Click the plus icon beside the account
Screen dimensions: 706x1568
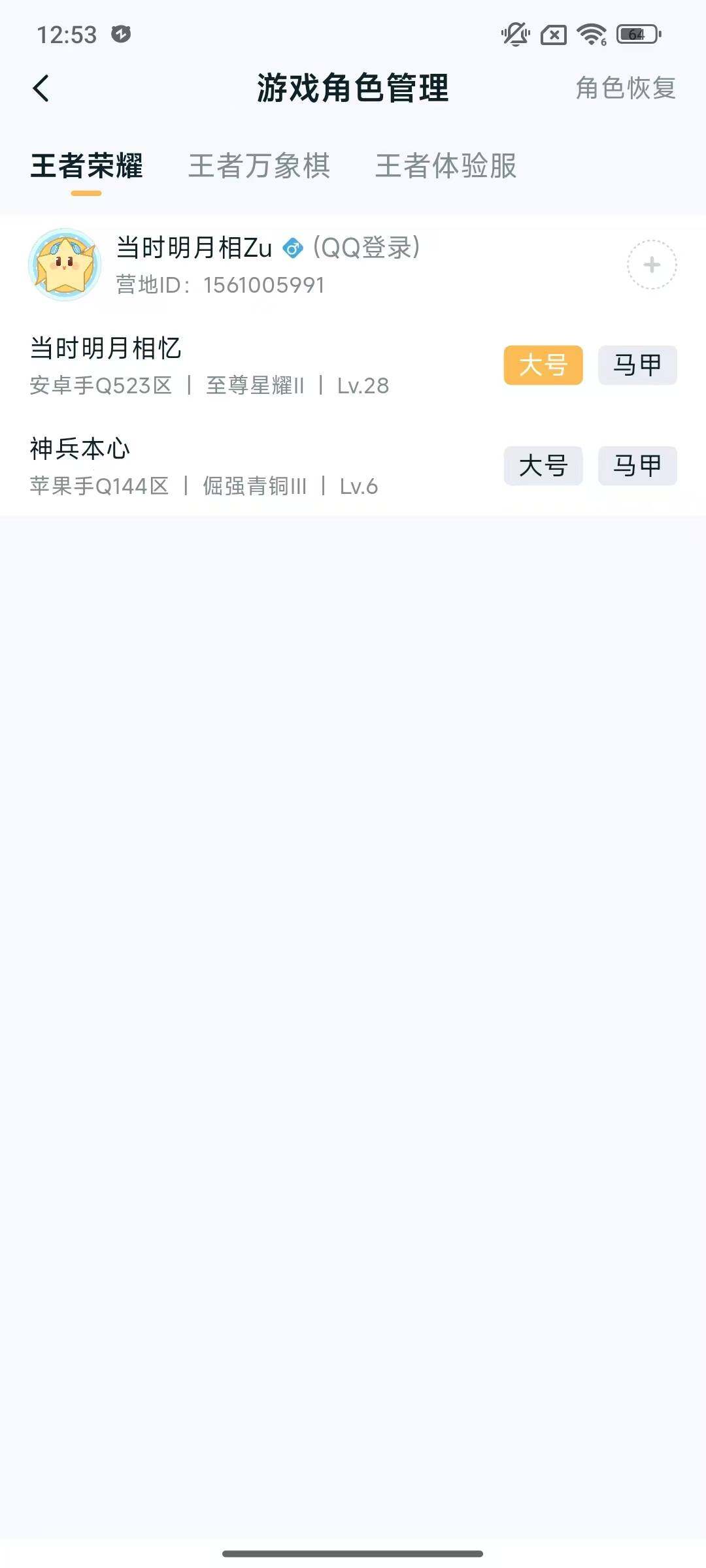pyautogui.click(x=651, y=265)
